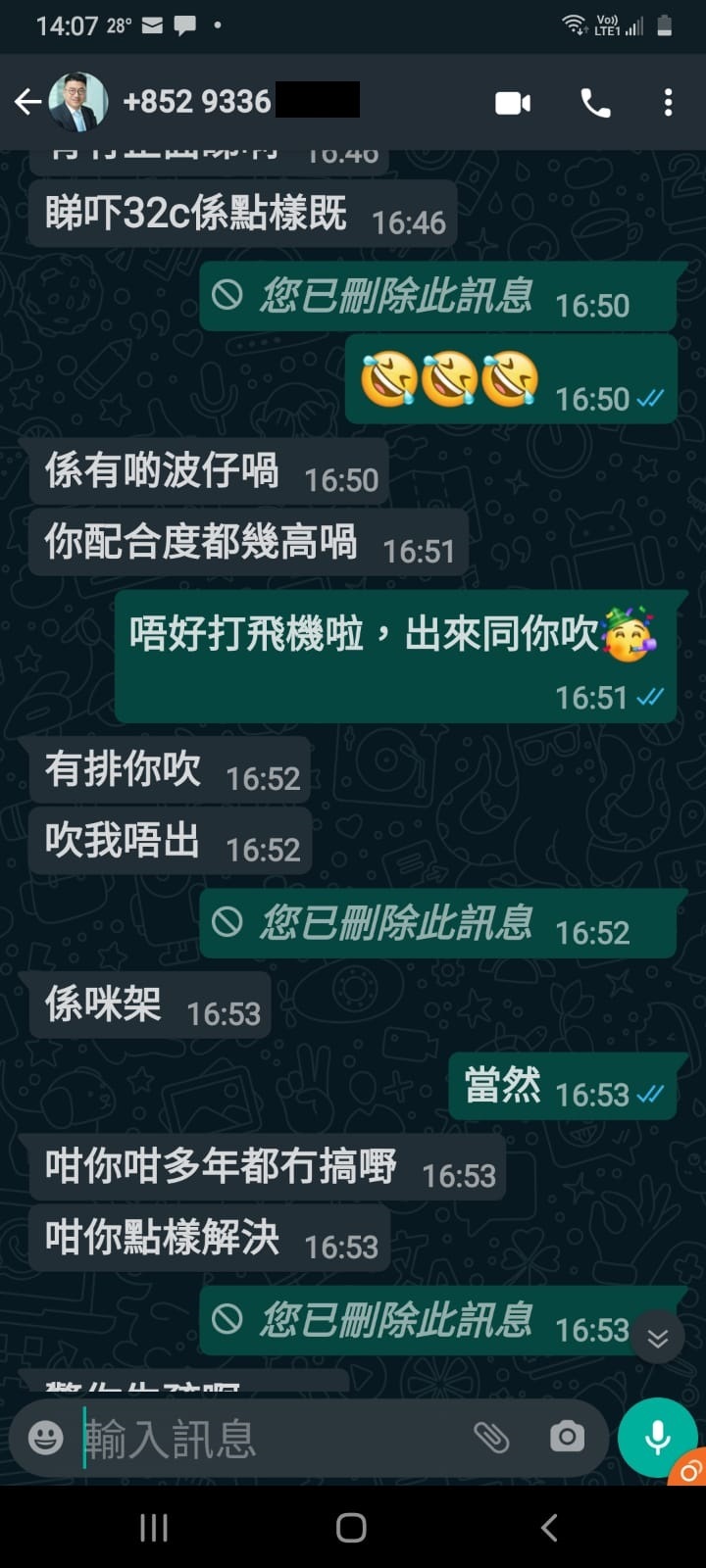
Task: Record a voice message with the microphone
Action: click(x=657, y=1438)
